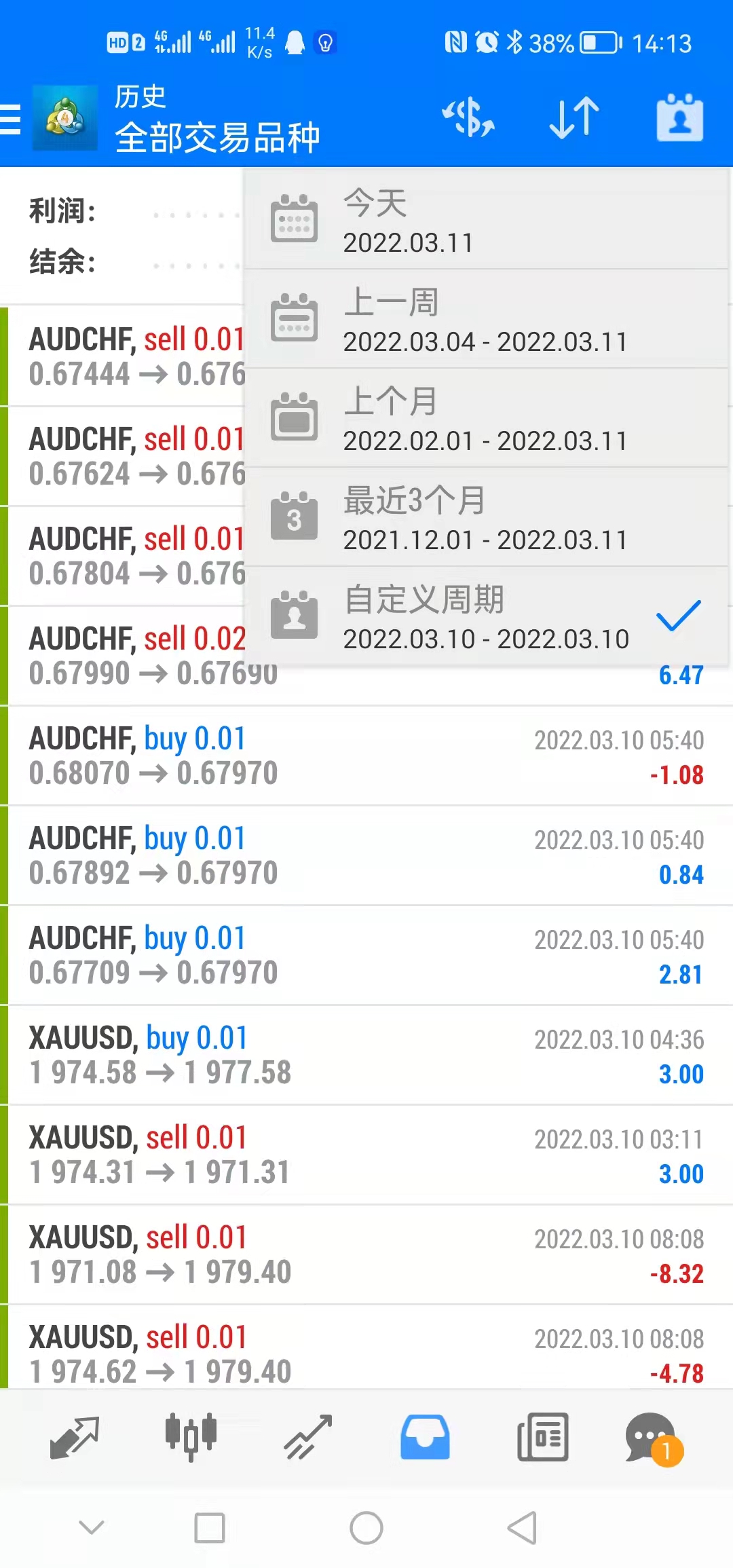Choose the 上个月 period option
Screen dimensions: 733x1568
tap(485, 419)
